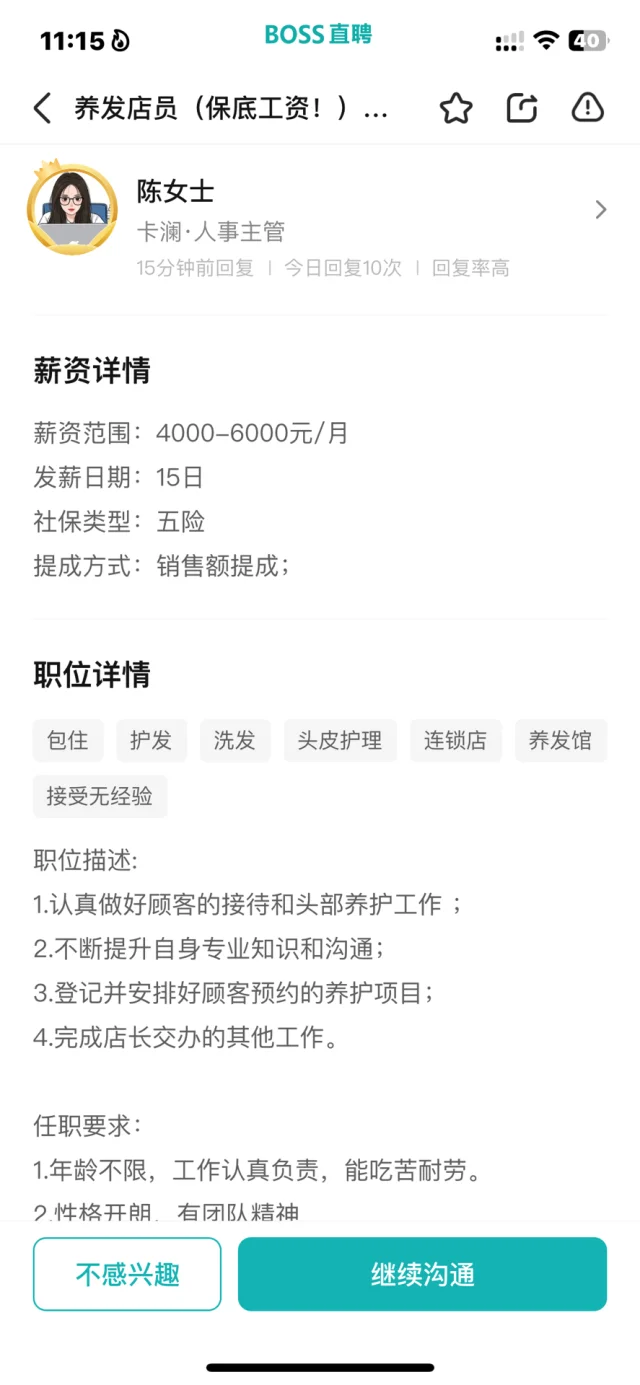Tap the 包住 tag chip

click(x=68, y=741)
